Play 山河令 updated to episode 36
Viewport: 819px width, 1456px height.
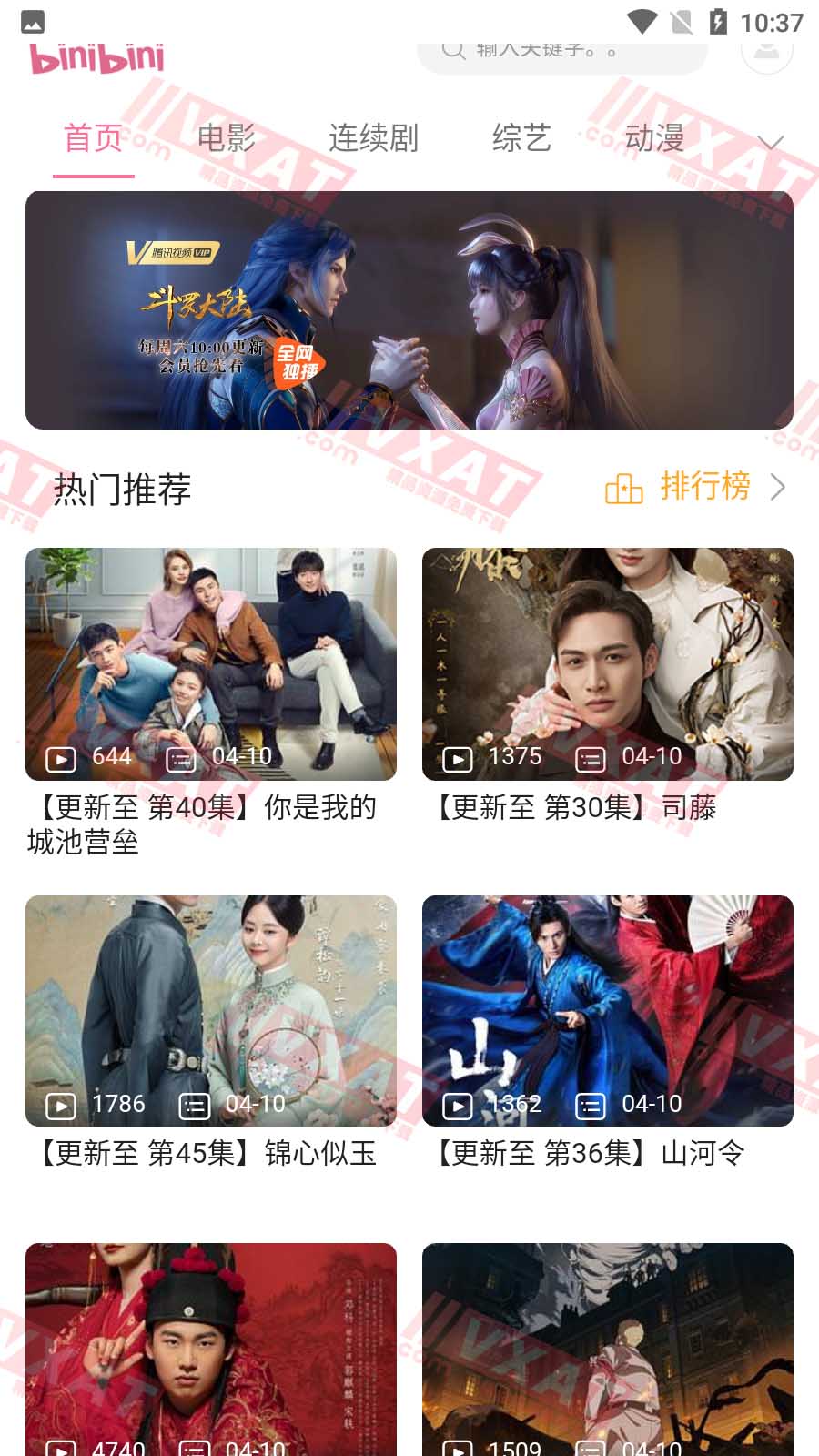[608, 1011]
